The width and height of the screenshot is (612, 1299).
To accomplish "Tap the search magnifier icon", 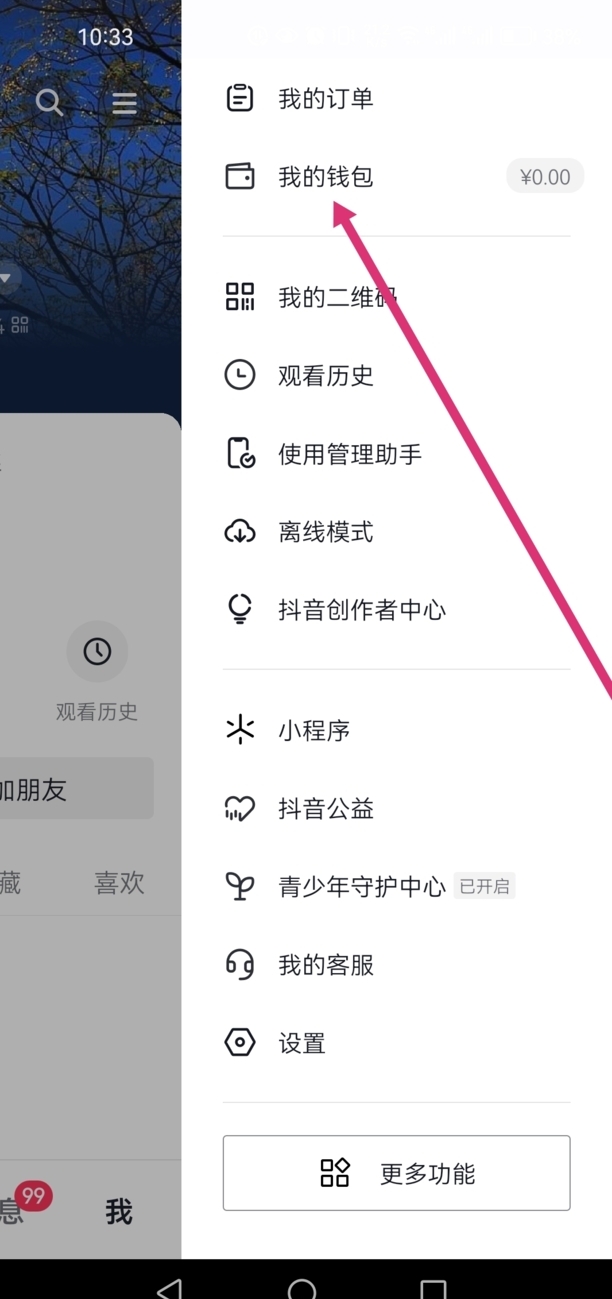I will point(49,102).
